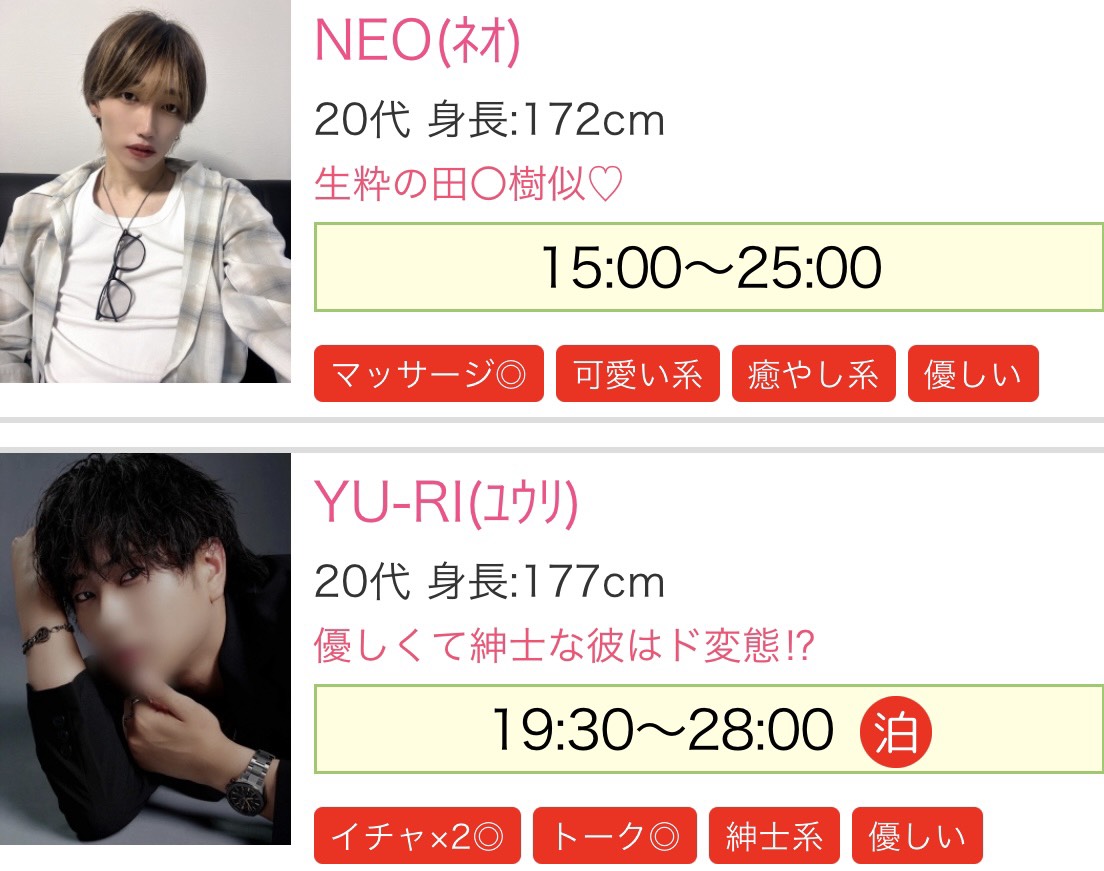This screenshot has width=1104, height=871.
Task: Select the 紳士系 tag
Action: (774, 836)
